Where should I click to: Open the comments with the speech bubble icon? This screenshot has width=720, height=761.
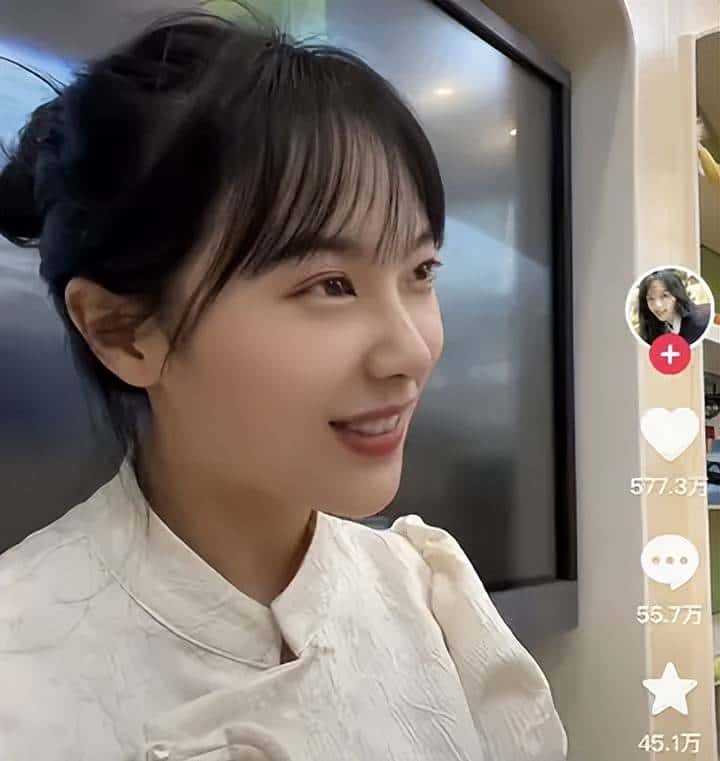pyautogui.click(x=669, y=561)
